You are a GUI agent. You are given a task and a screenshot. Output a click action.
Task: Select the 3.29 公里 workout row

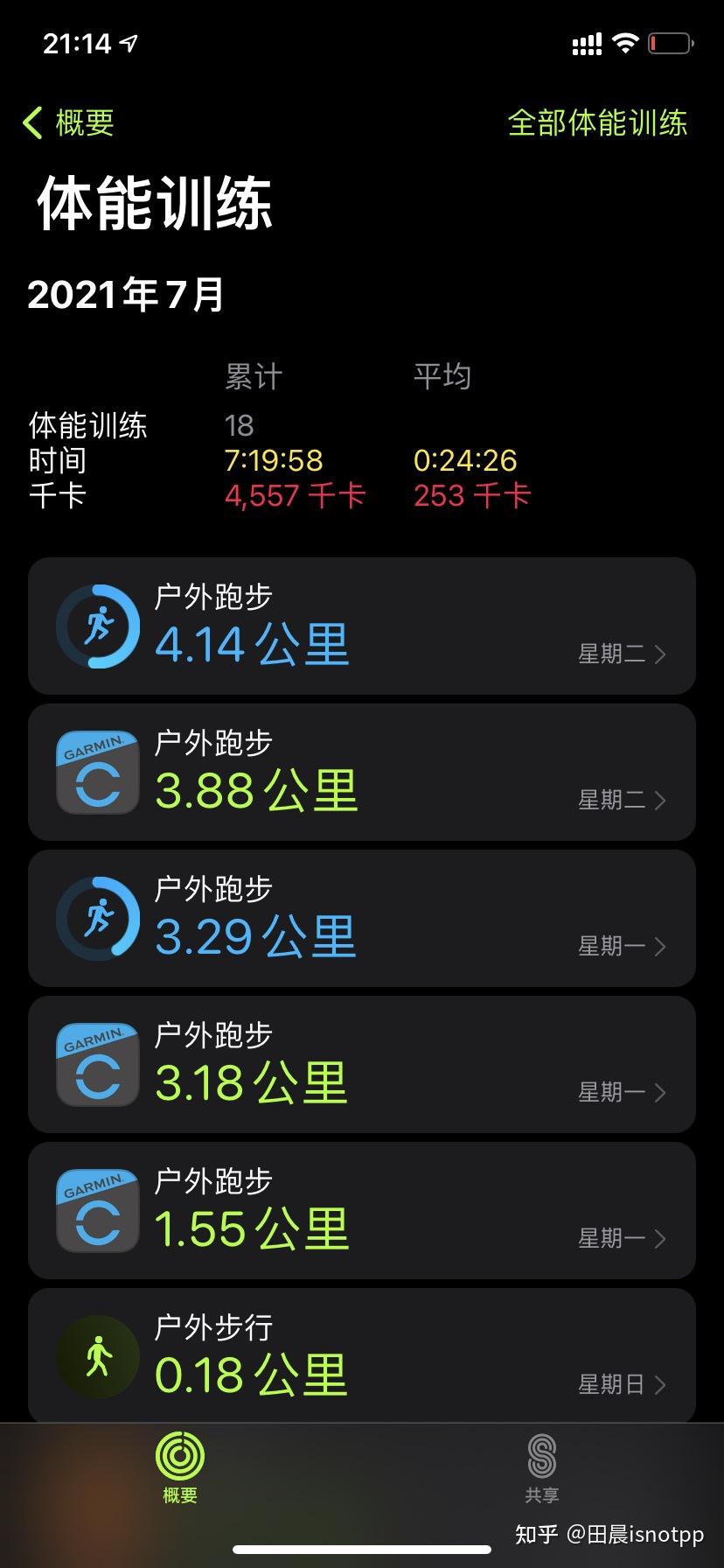[362, 917]
